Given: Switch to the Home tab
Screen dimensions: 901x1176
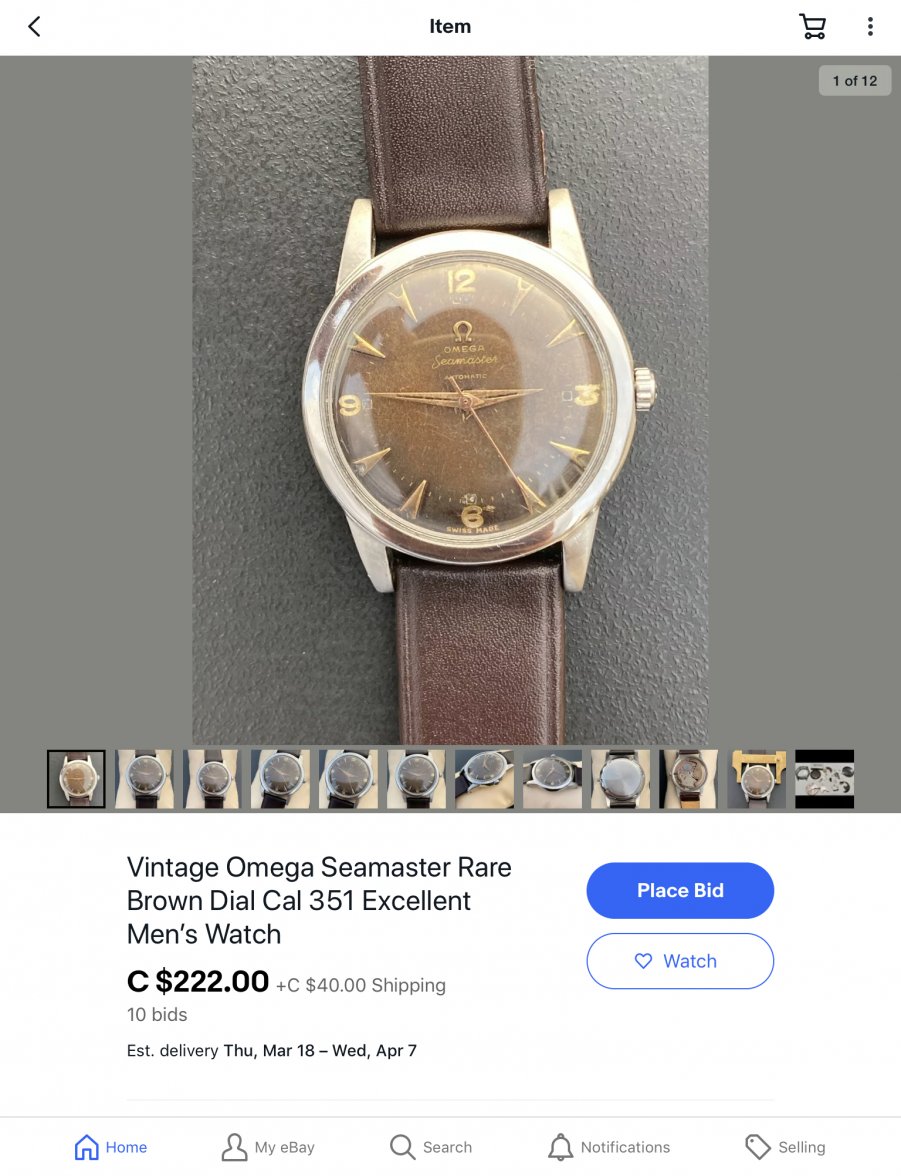Looking at the screenshot, I should click(x=111, y=1147).
